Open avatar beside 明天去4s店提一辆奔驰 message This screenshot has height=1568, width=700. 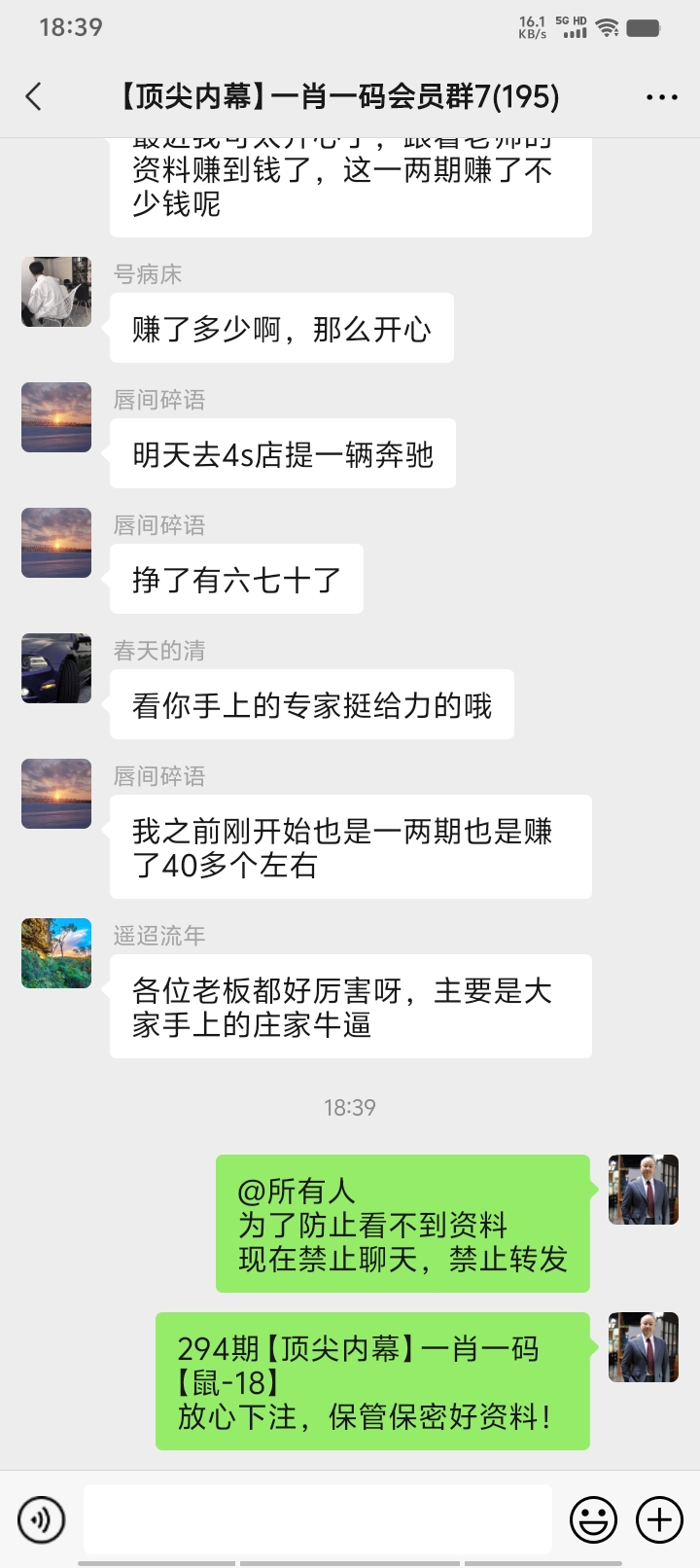(56, 417)
